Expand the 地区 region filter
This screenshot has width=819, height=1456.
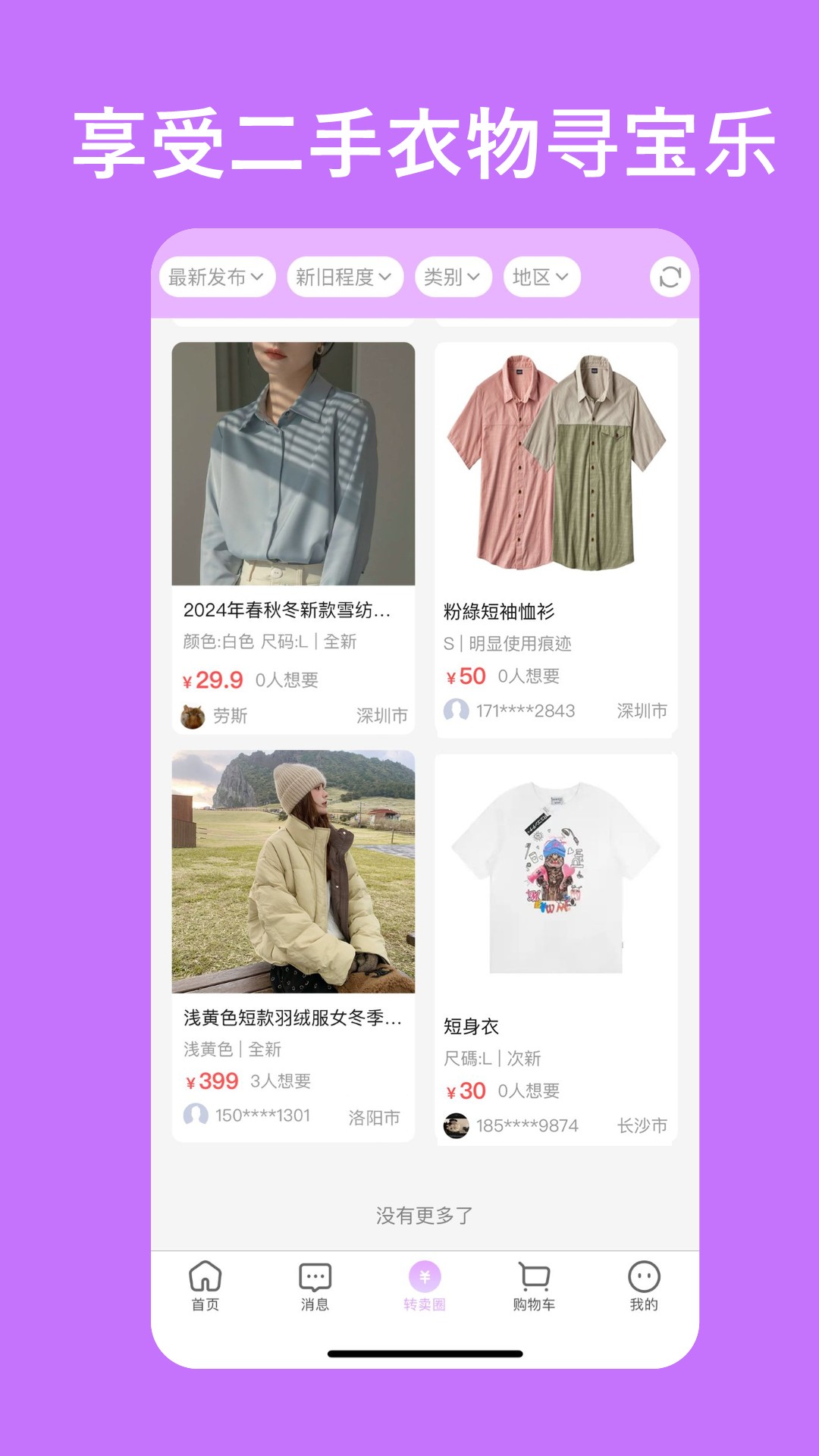tap(541, 277)
